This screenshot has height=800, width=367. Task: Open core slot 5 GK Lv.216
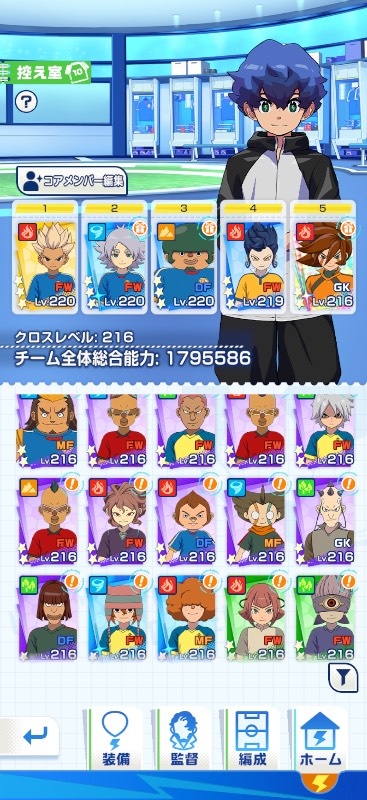click(323, 257)
